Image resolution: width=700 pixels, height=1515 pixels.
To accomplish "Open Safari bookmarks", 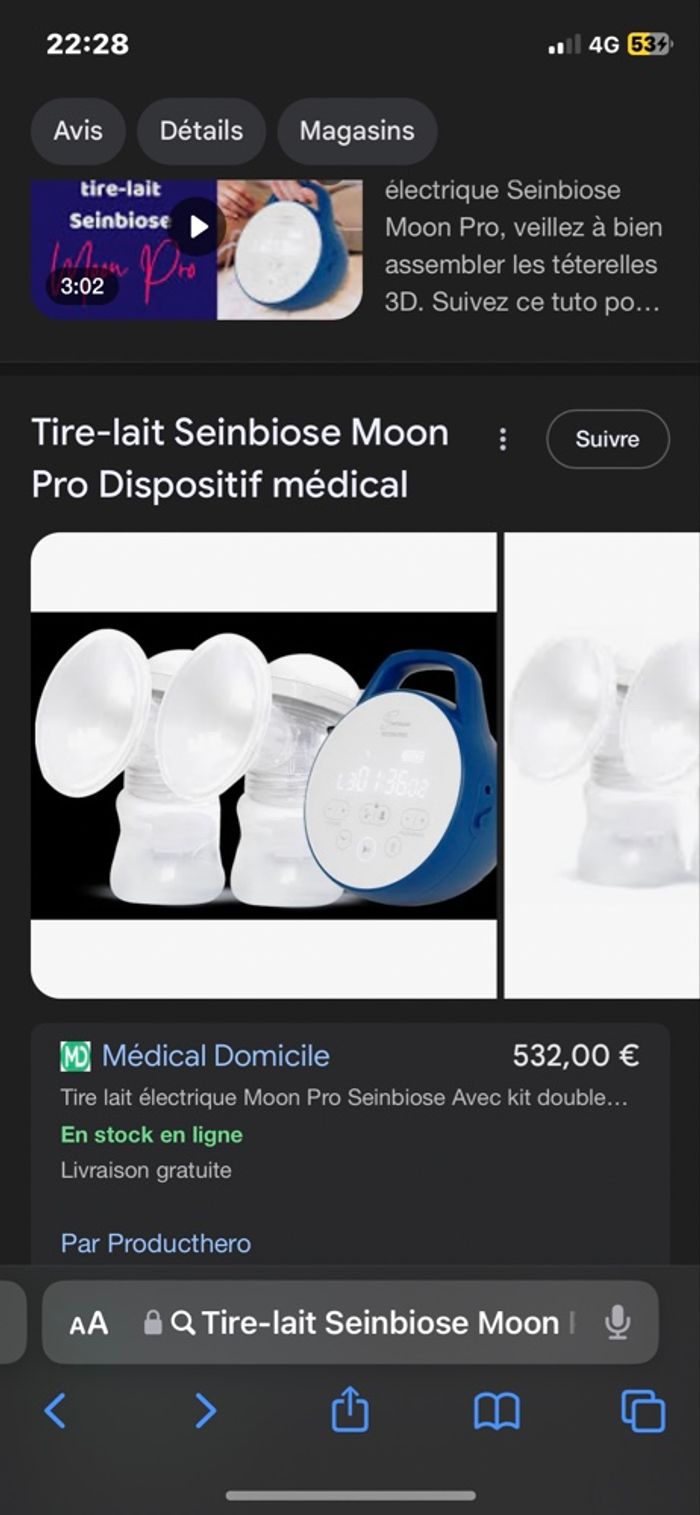I will tap(496, 1411).
